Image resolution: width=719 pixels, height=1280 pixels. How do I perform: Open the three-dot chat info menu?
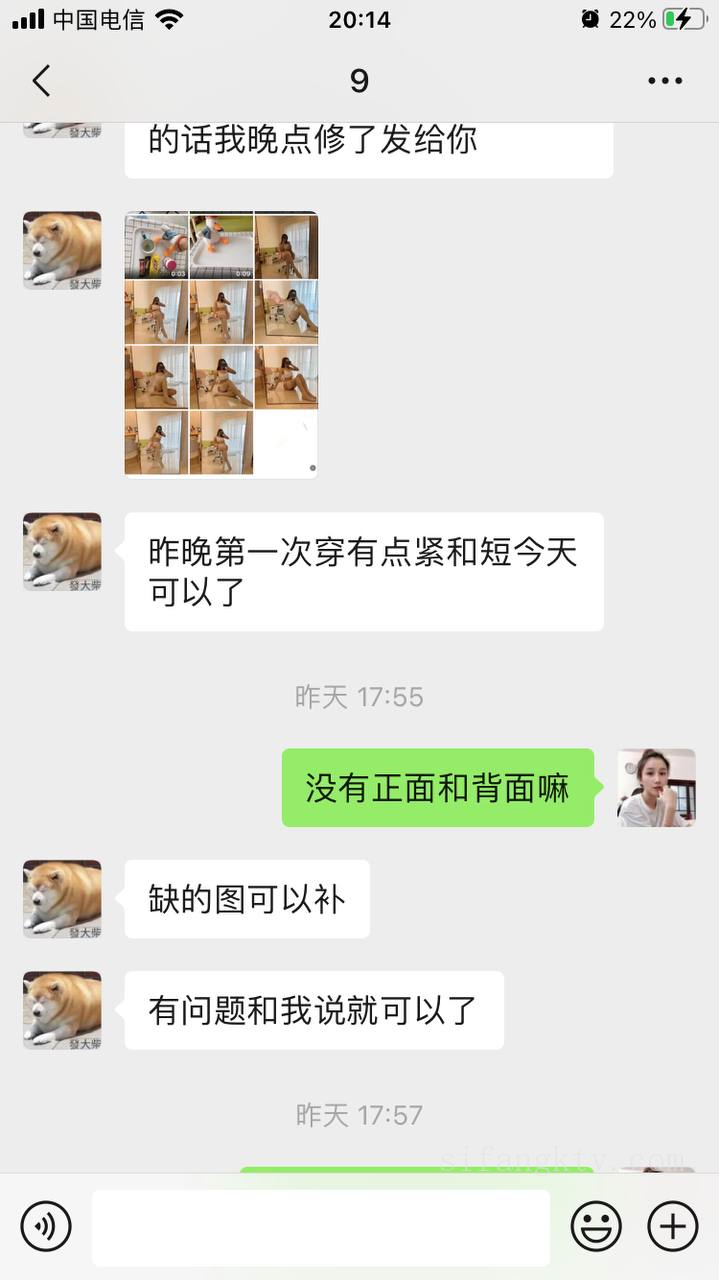[664, 81]
